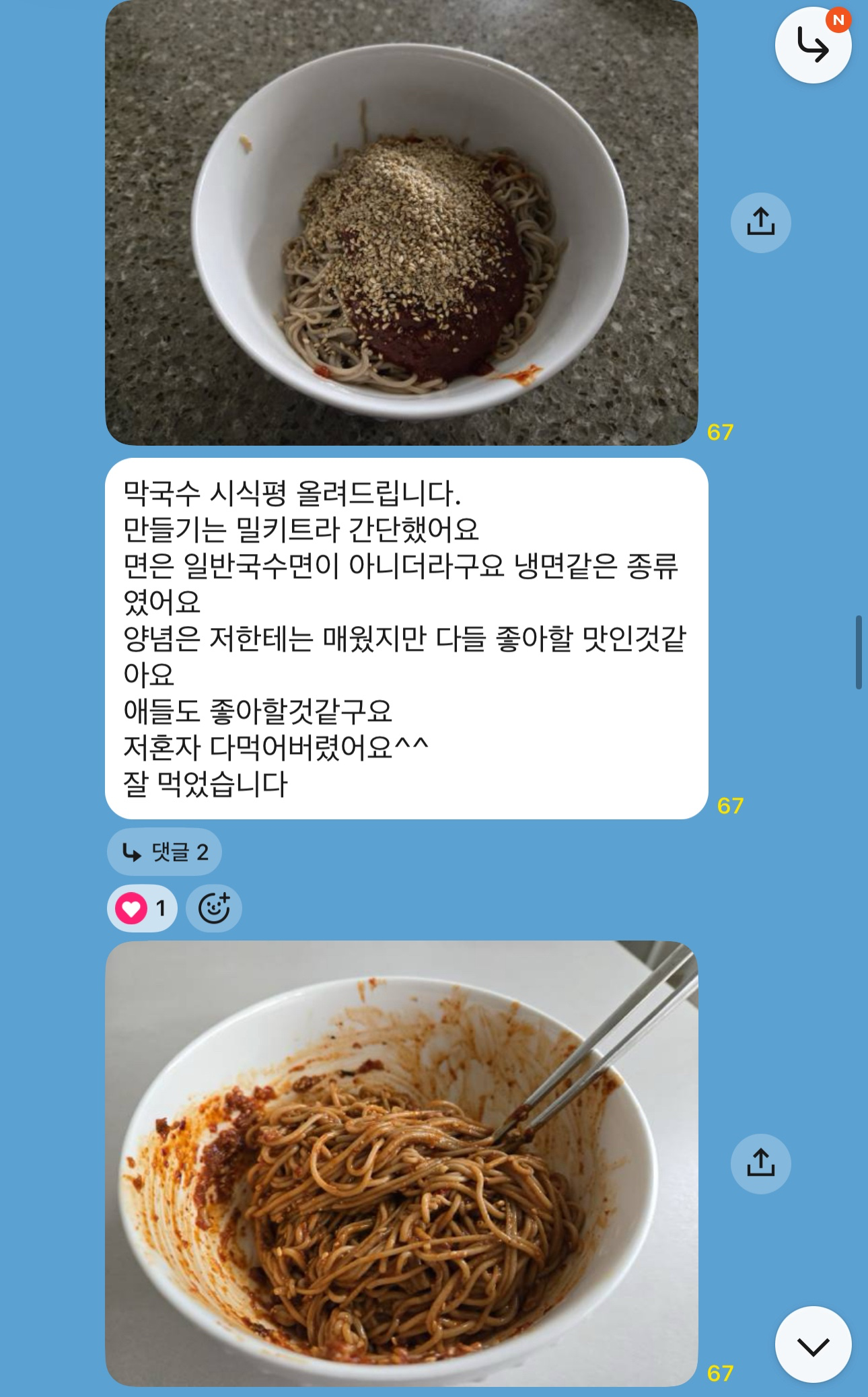Open the sesame-topped noodle bowl photo
The width and height of the screenshot is (868, 1397).
point(401,222)
